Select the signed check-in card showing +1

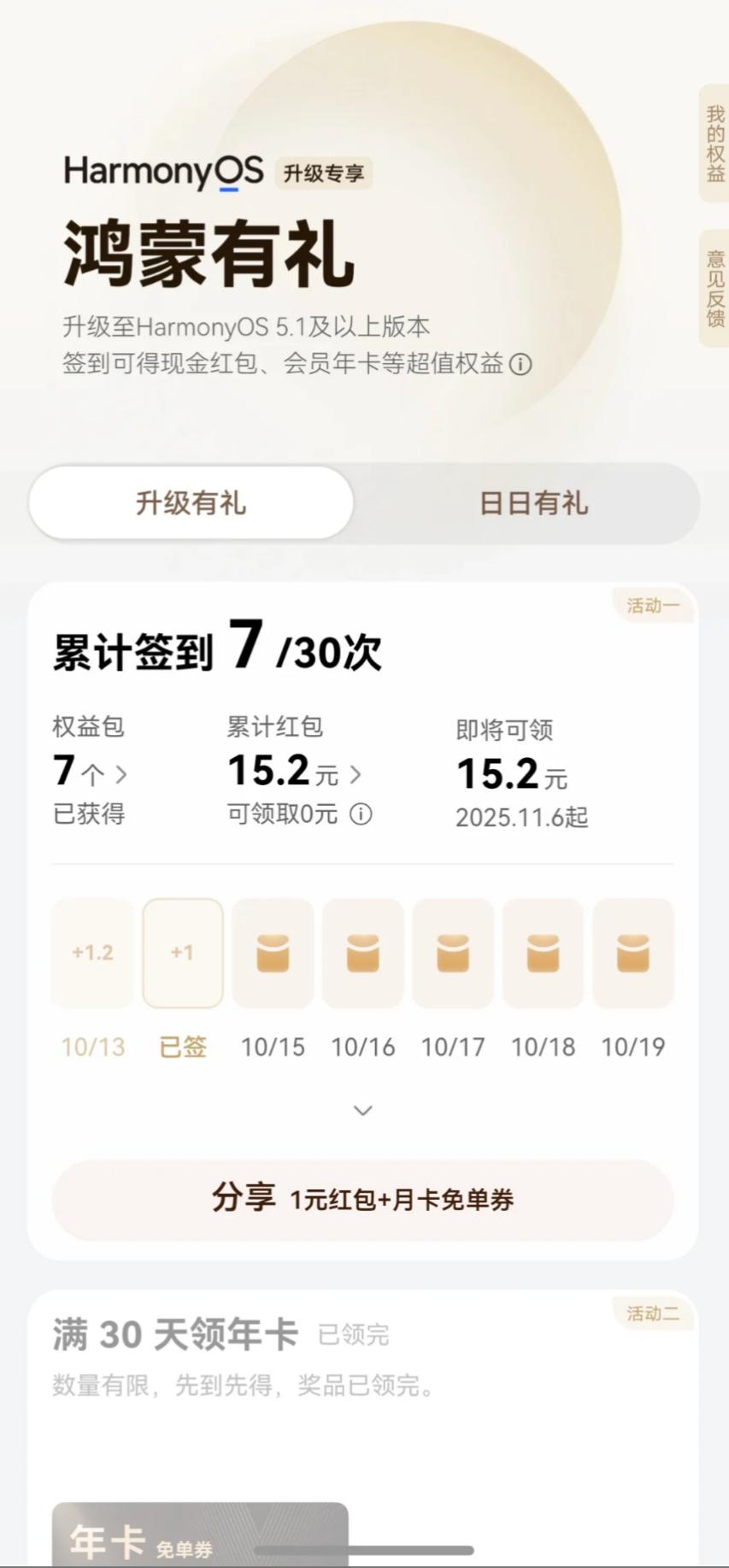[182, 953]
